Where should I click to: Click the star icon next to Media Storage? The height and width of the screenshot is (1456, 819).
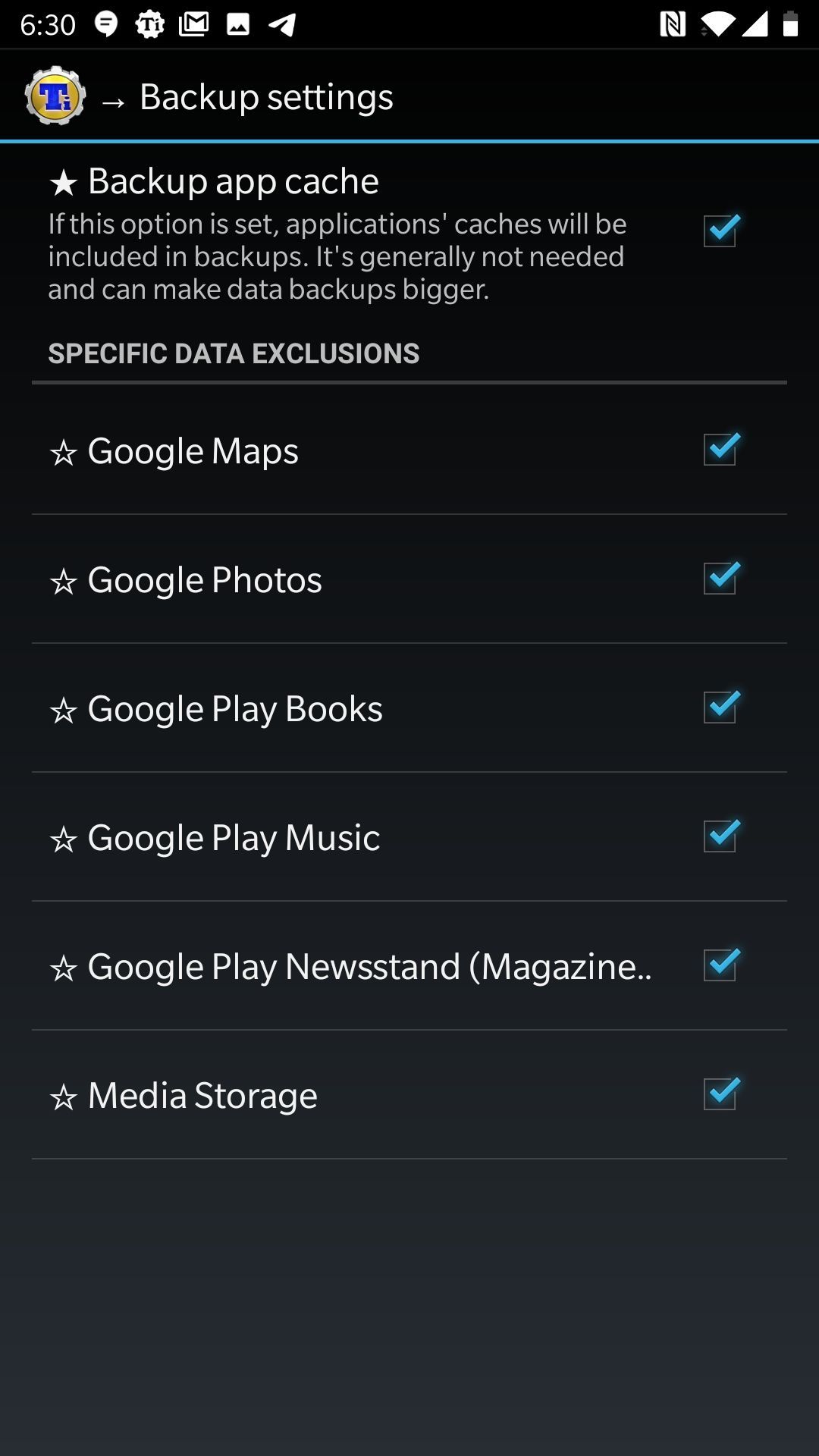(64, 1095)
